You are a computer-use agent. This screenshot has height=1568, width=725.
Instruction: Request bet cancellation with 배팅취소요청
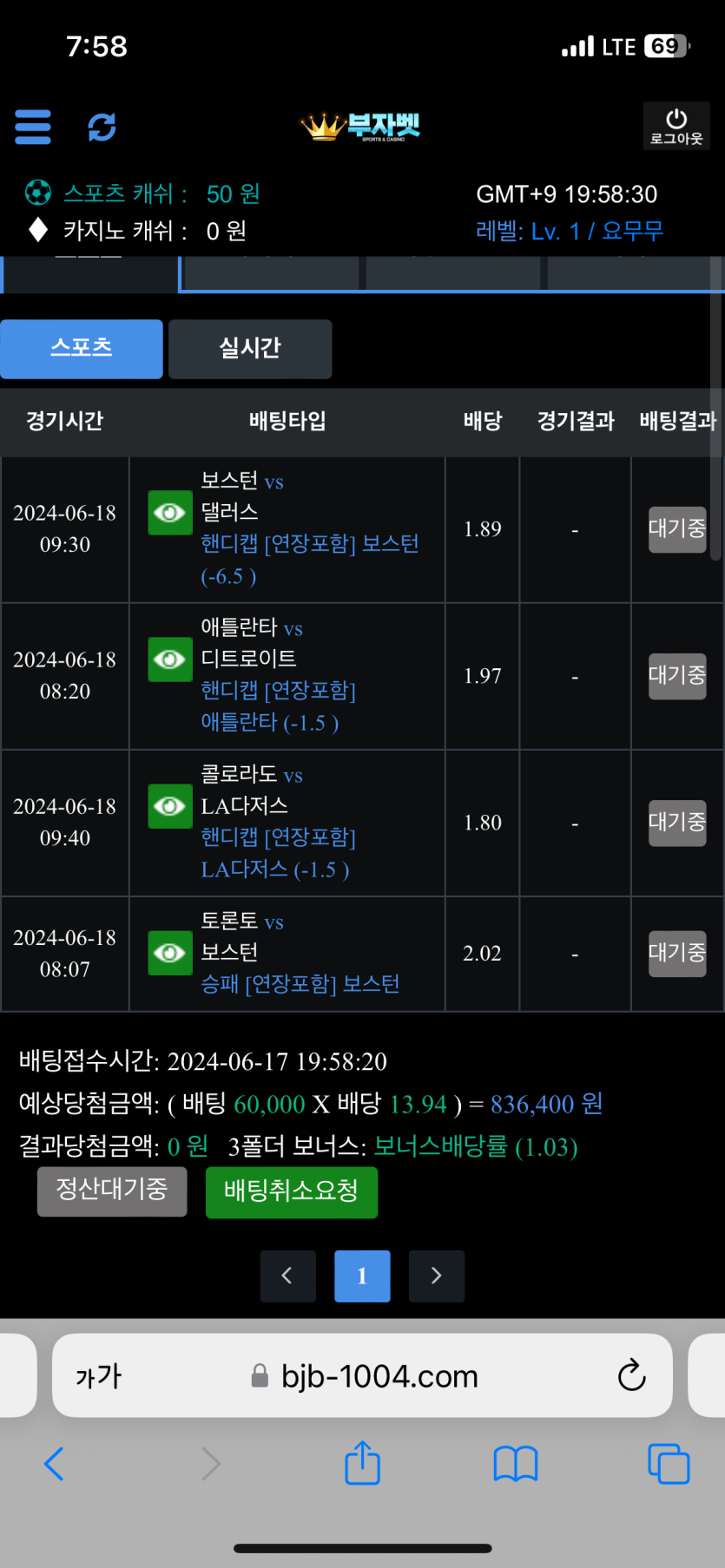[x=291, y=1191]
